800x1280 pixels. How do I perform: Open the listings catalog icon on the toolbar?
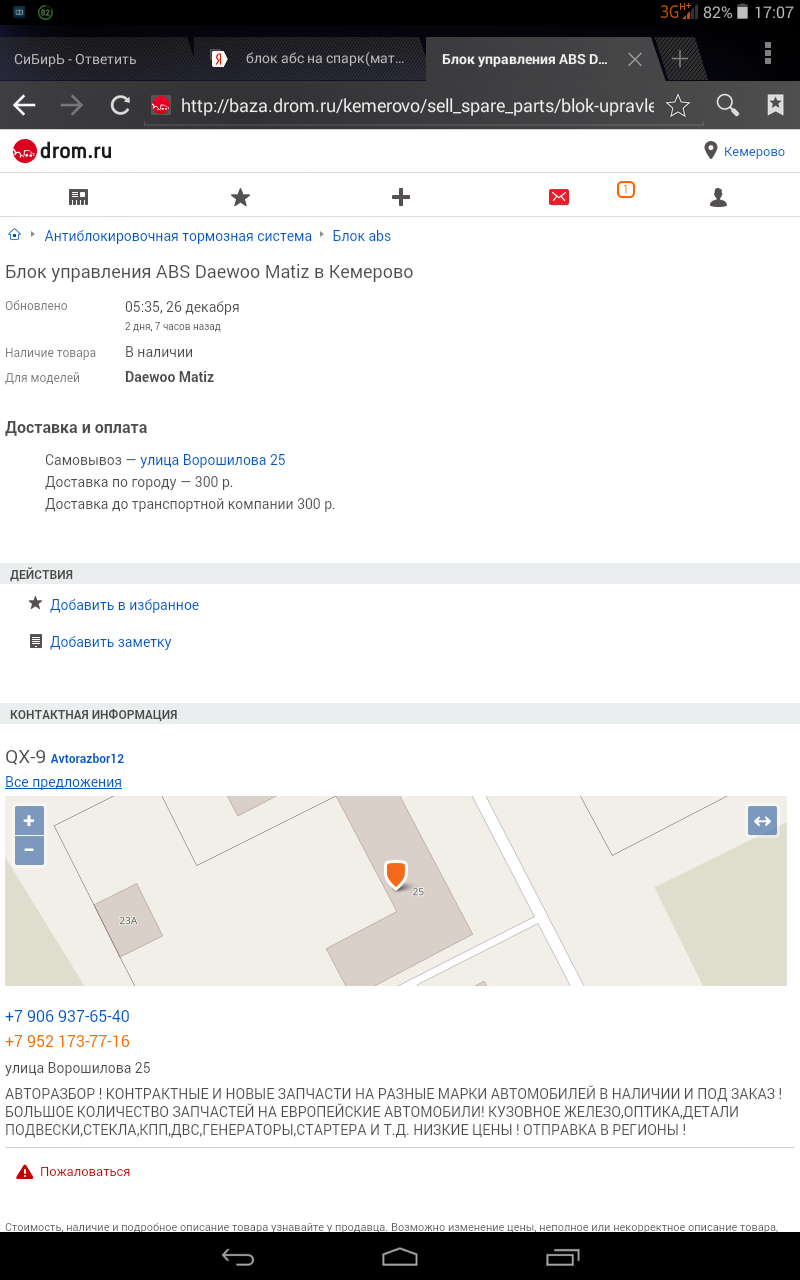coord(79,196)
